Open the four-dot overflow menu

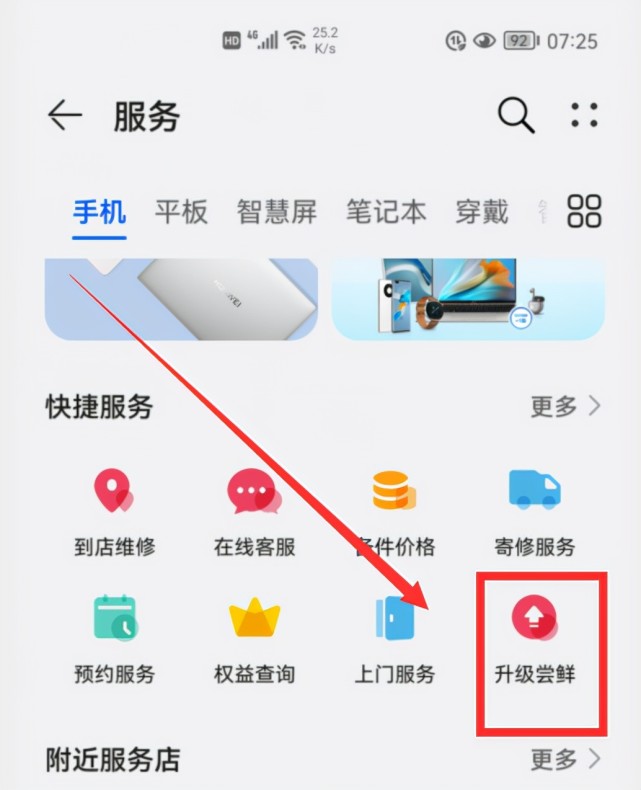pyautogui.click(x=584, y=116)
